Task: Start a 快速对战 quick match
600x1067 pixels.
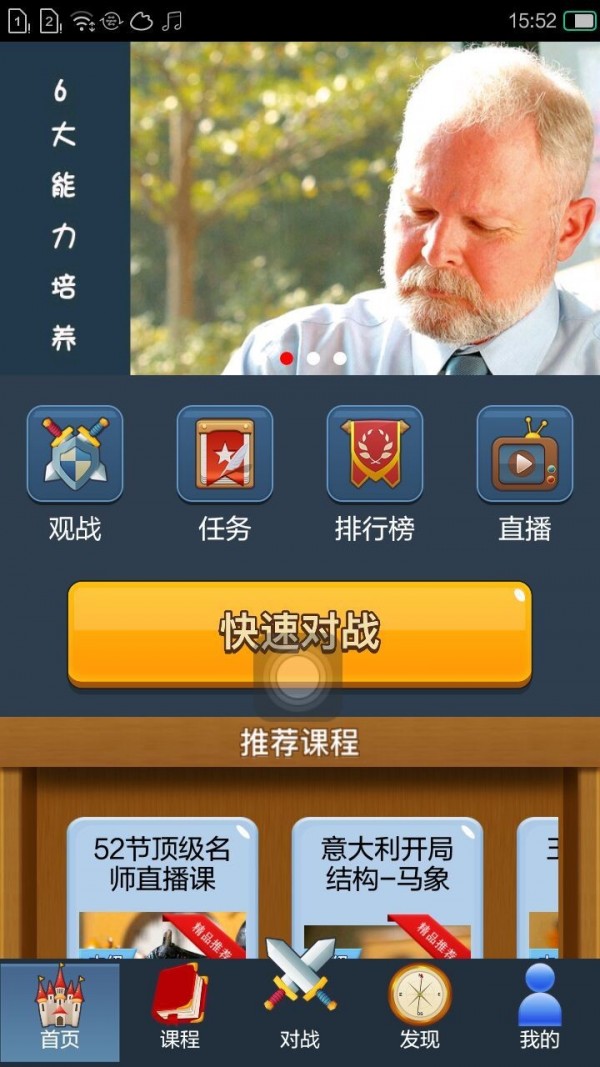Action: pyautogui.click(x=300, y=634)
